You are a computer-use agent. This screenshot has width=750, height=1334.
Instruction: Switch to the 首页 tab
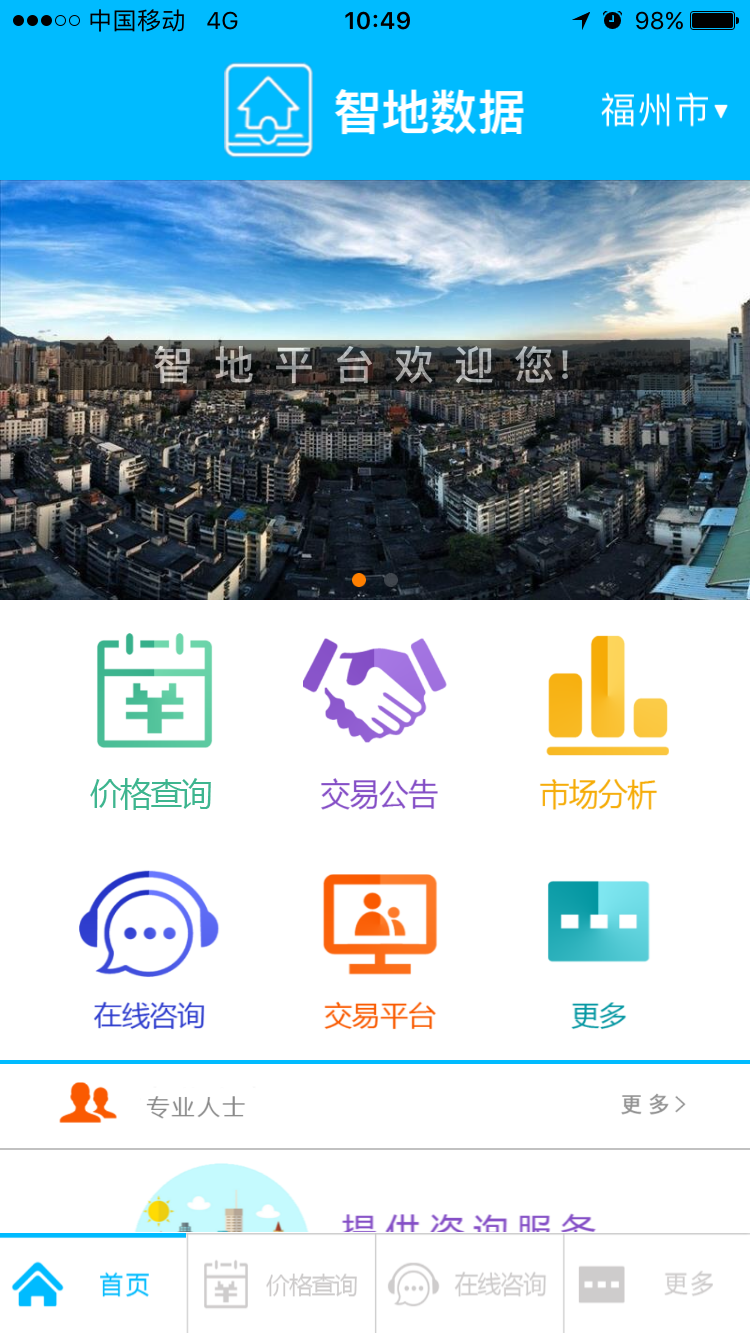tap(93, 1284)
